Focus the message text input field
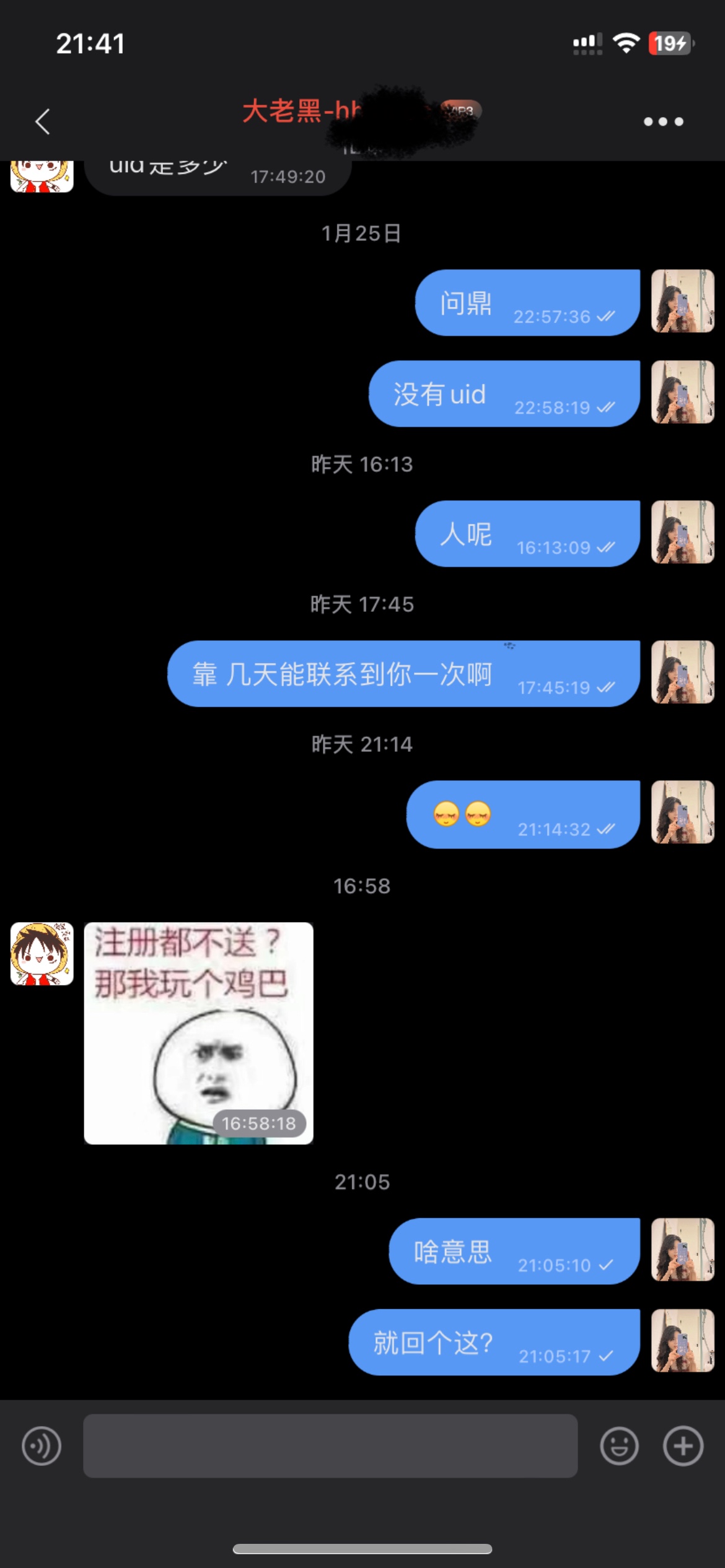Image resolution: width=725 pixels, height=1568 pixels. [330, 1446]
